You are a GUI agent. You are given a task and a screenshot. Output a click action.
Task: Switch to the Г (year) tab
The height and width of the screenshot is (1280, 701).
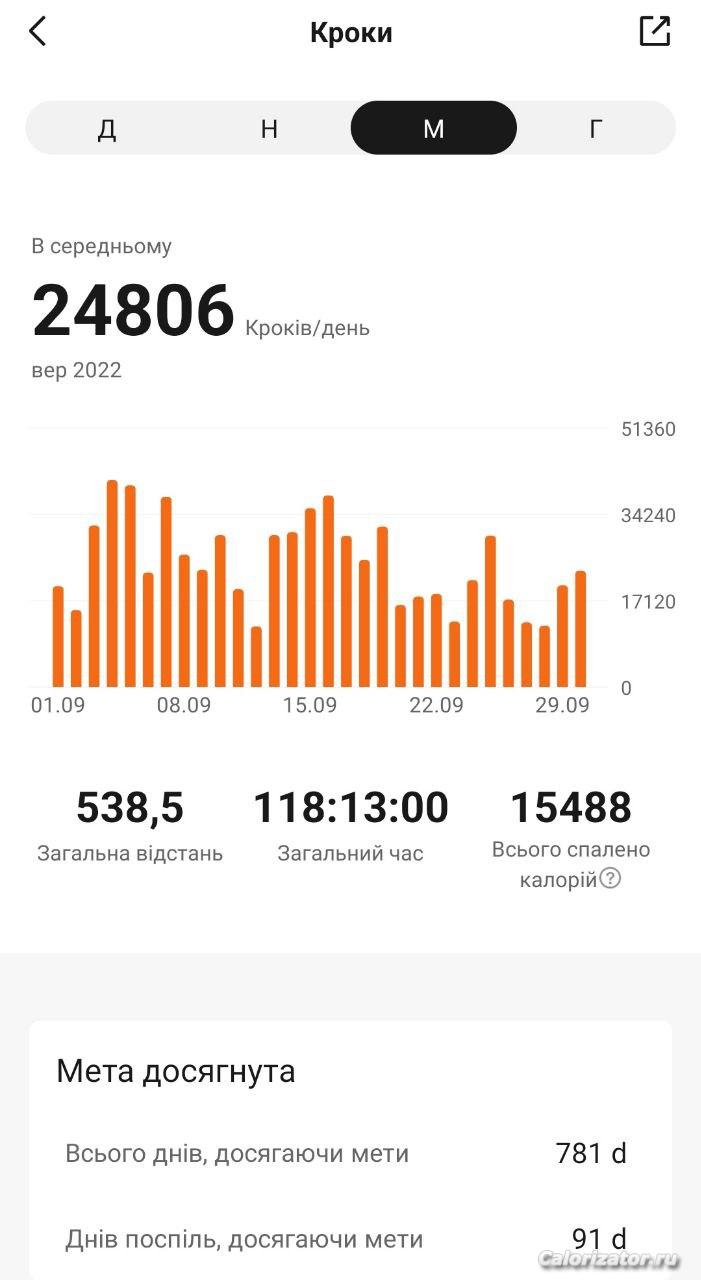(x=596, y=129)
